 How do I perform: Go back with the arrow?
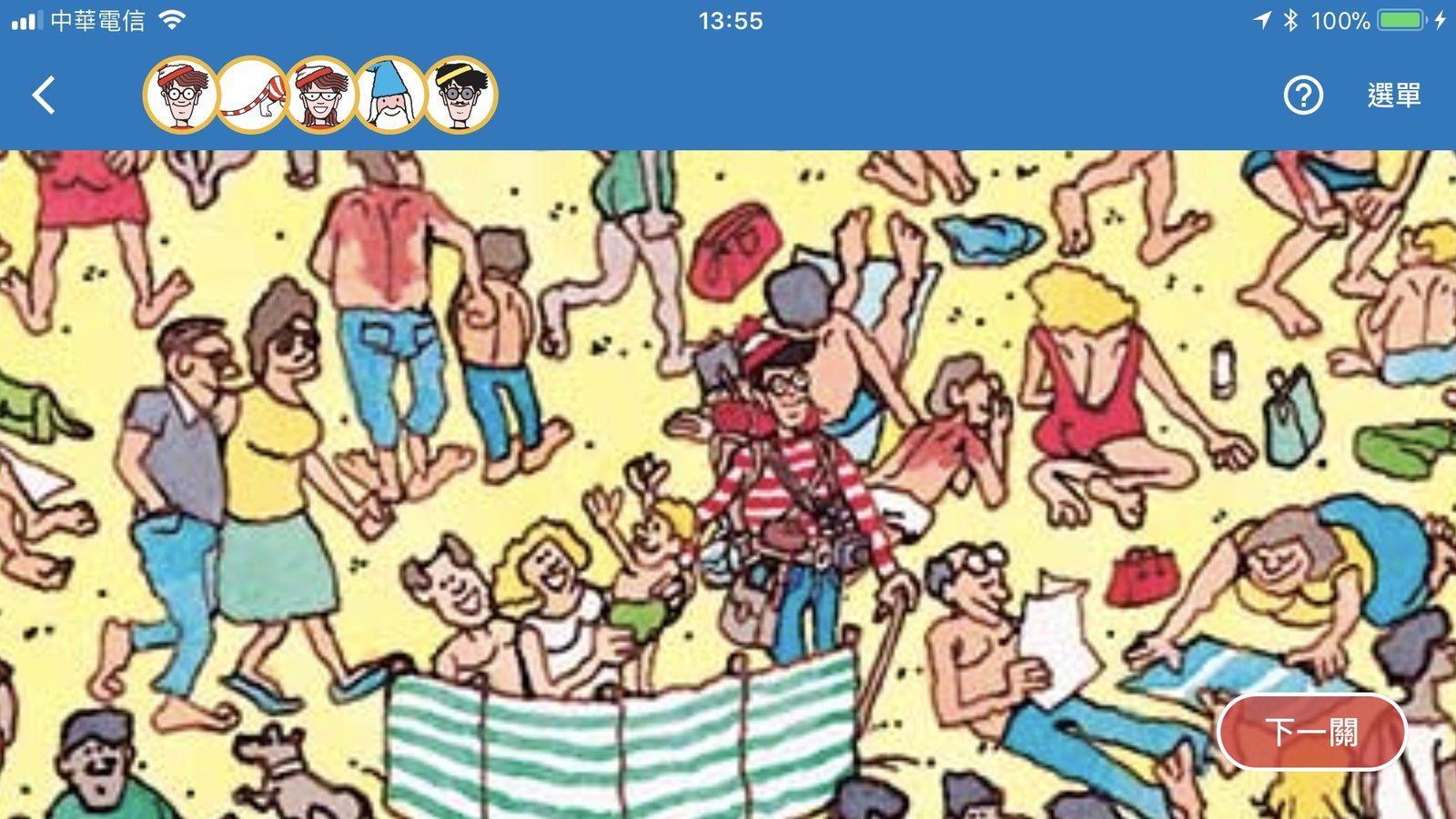click(44, 95)
